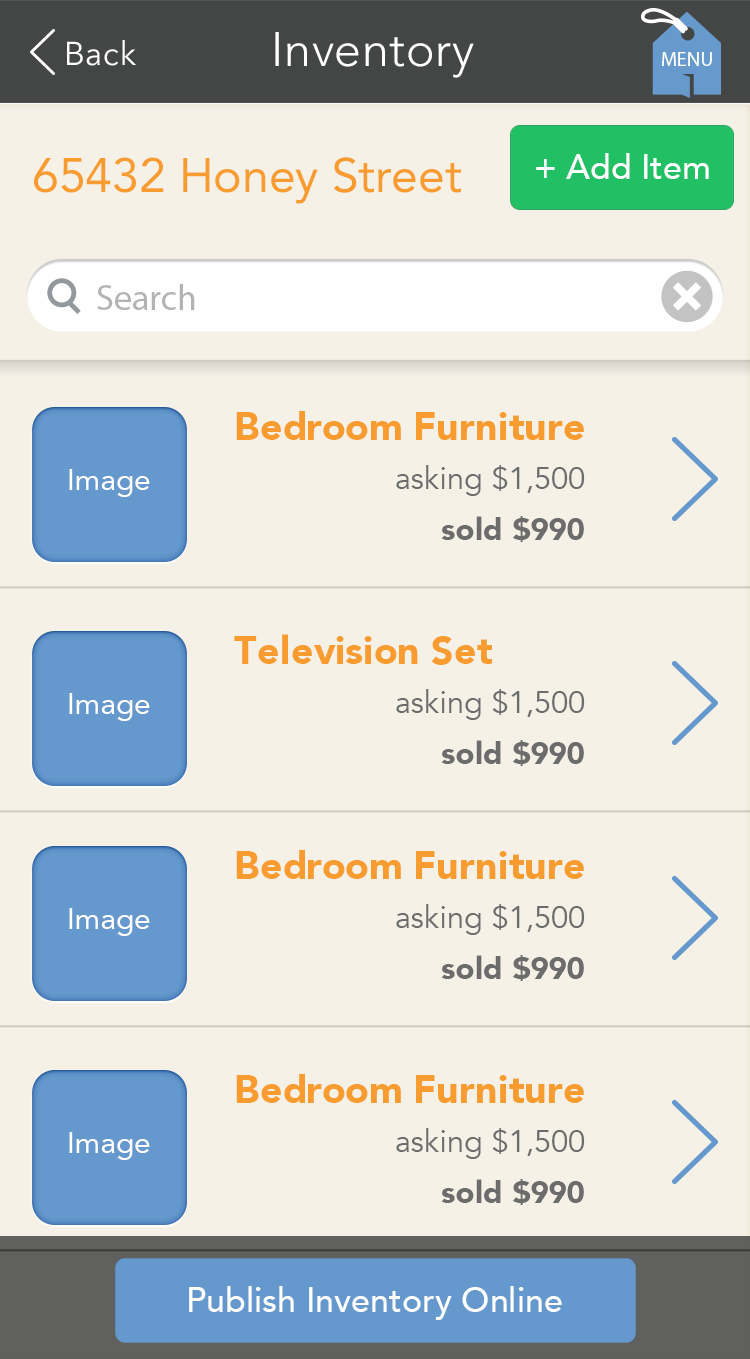Tap the Add Item button
This screenshot has height=1359, width=750.
click(622, 167)
